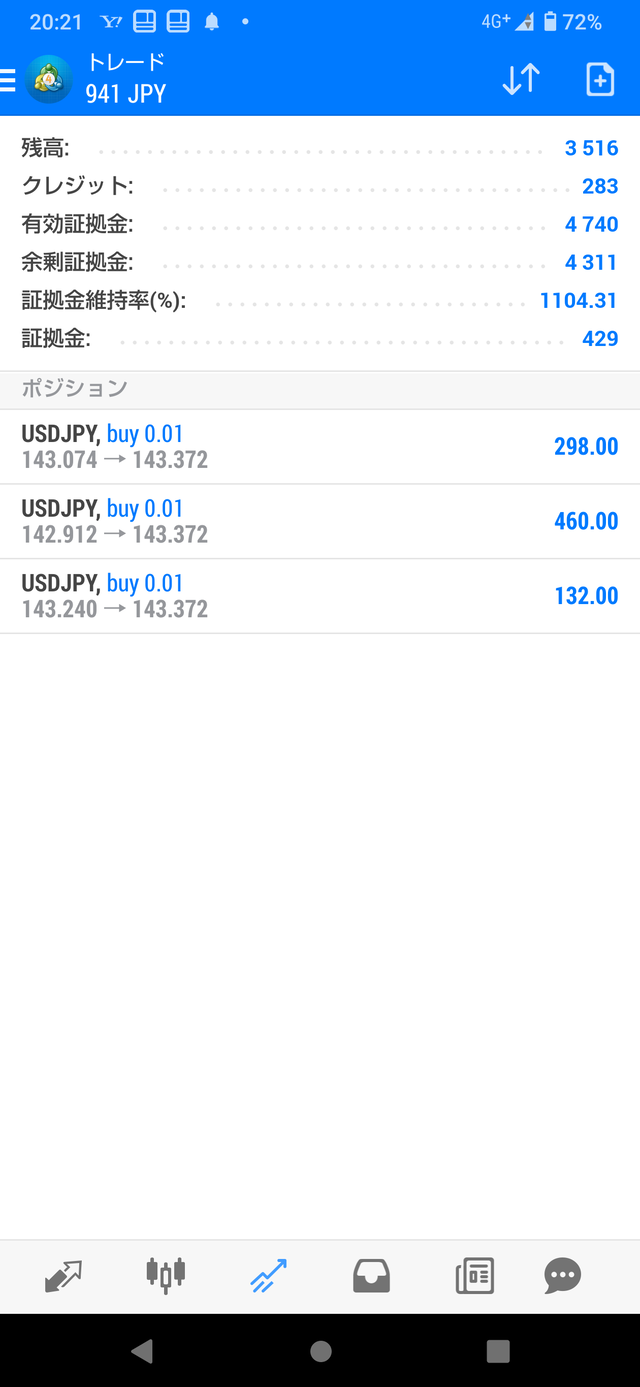Open the News tab
The width and height of the screenshot is (640, 1387).
point(474,1276)
